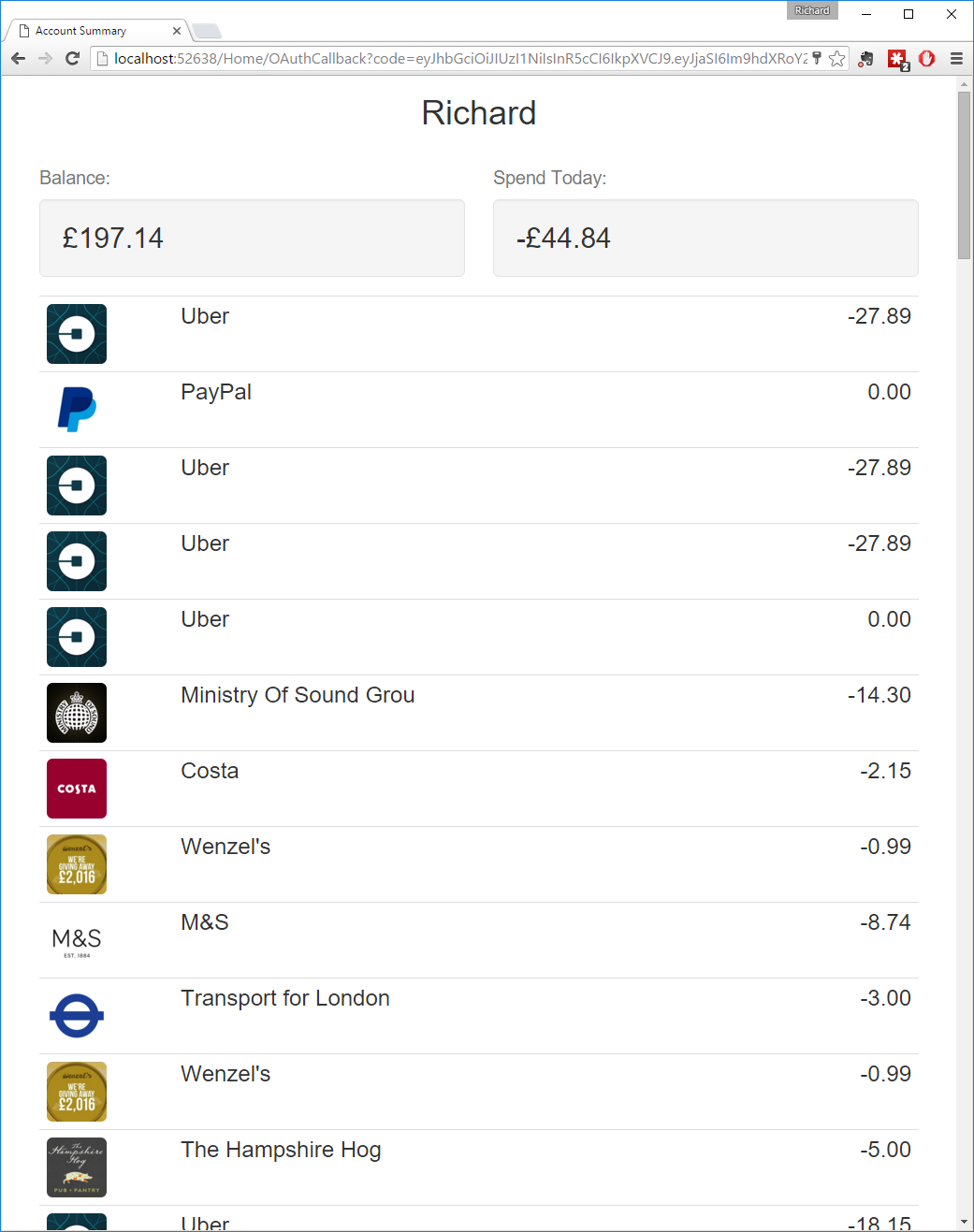
Task: Go back to the previous page
Action: (x=18, y=58)
